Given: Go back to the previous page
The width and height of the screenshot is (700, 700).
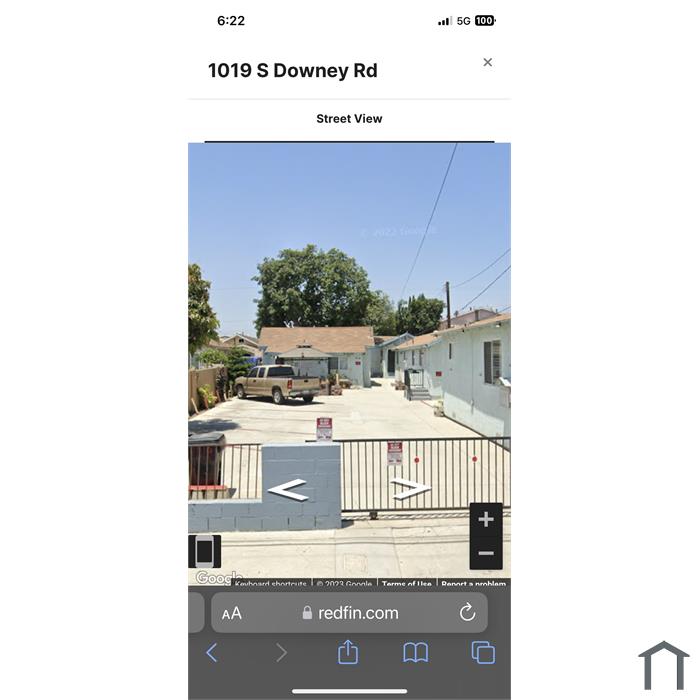Looking at the screenshot, I should 212,653.
